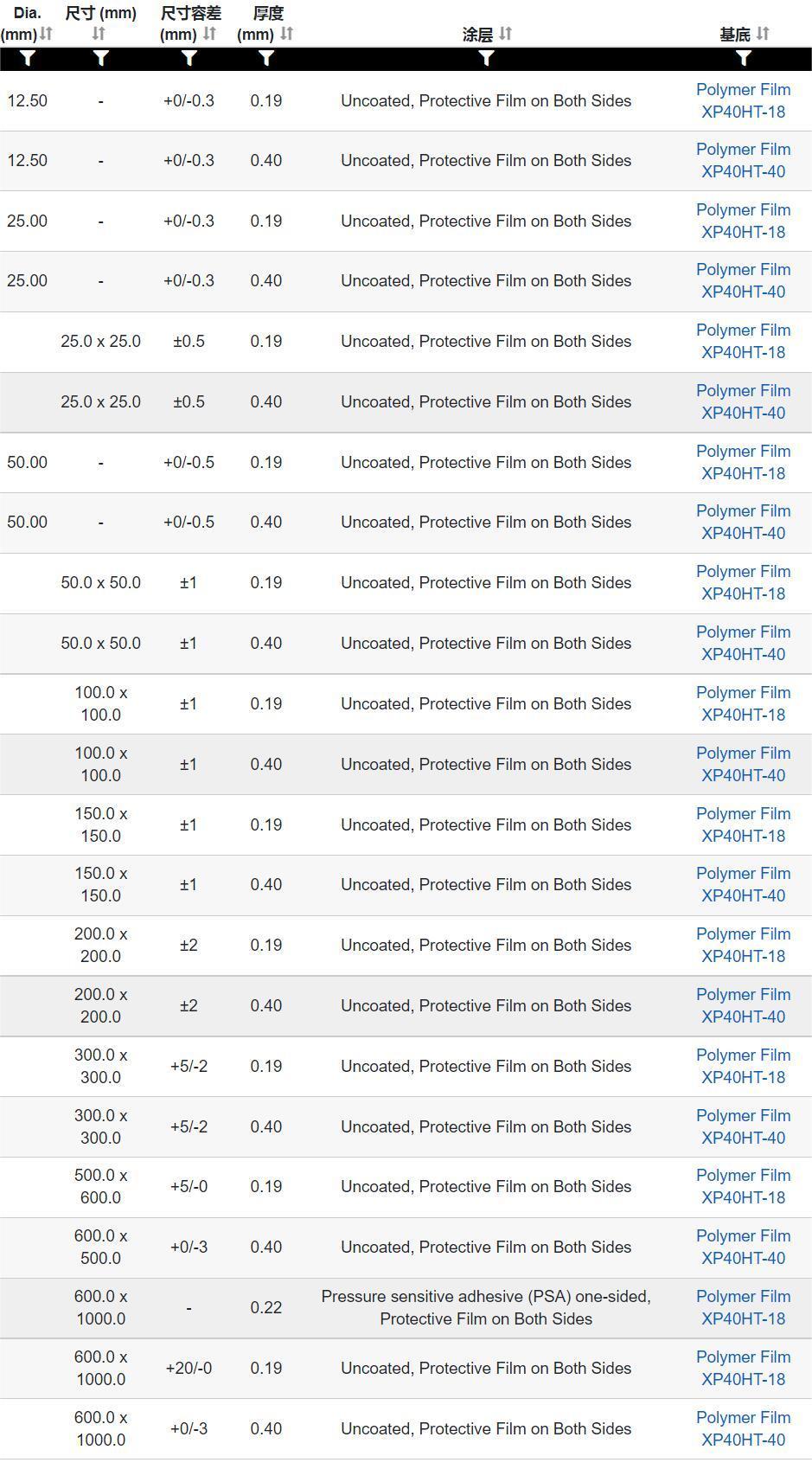
Task: Open the filter under 厚度
Action: [266, 59]
